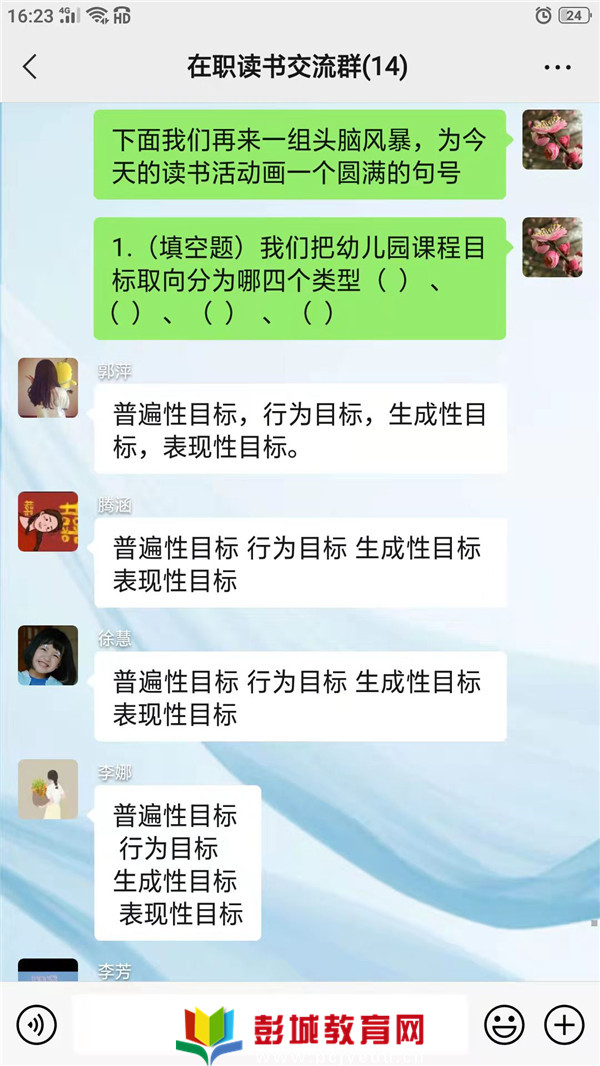The width and height of the screenshot is (600, 1066).
Task: Open 腾涵's profile avatar
Action: [48, 521]
